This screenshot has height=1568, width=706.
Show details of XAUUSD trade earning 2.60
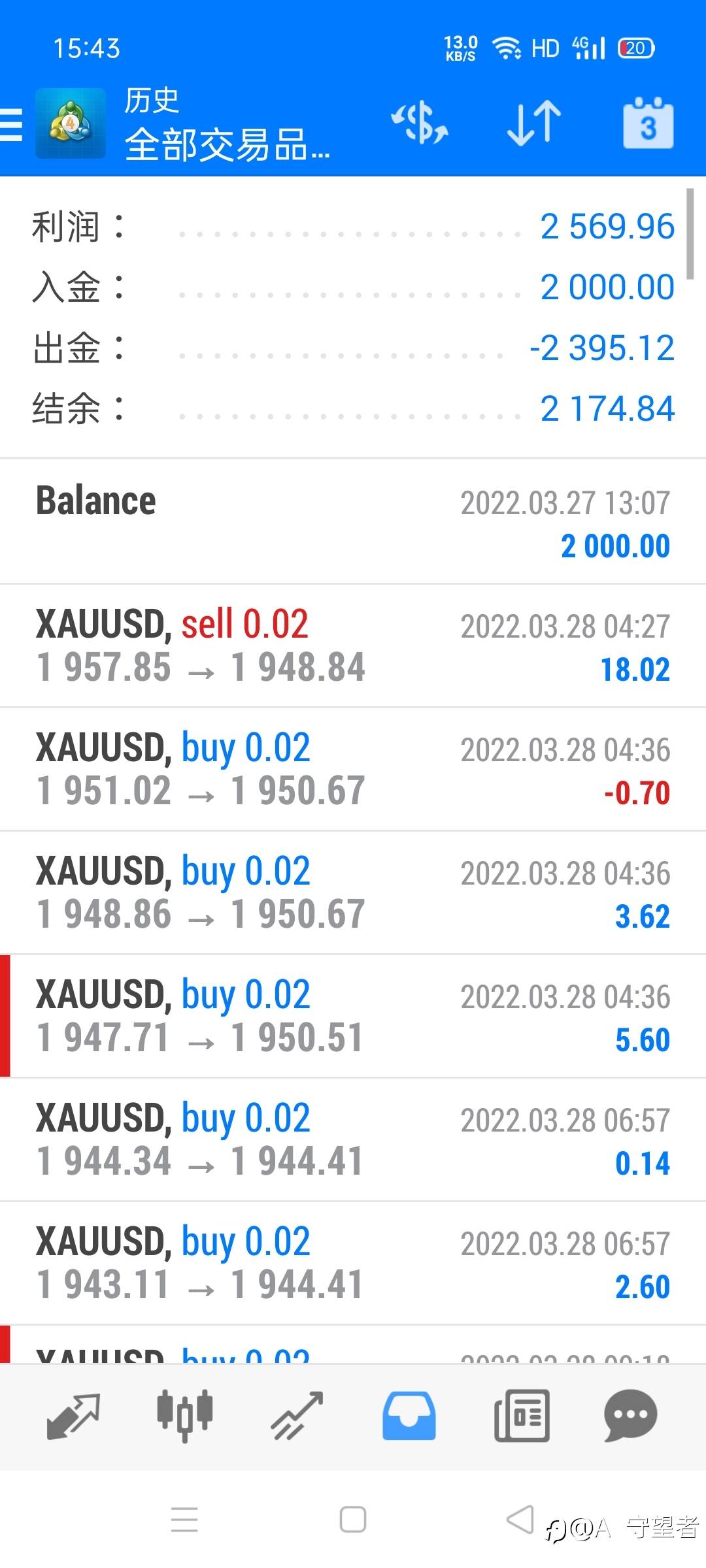pyautogui.click(x=353, y=1263)
